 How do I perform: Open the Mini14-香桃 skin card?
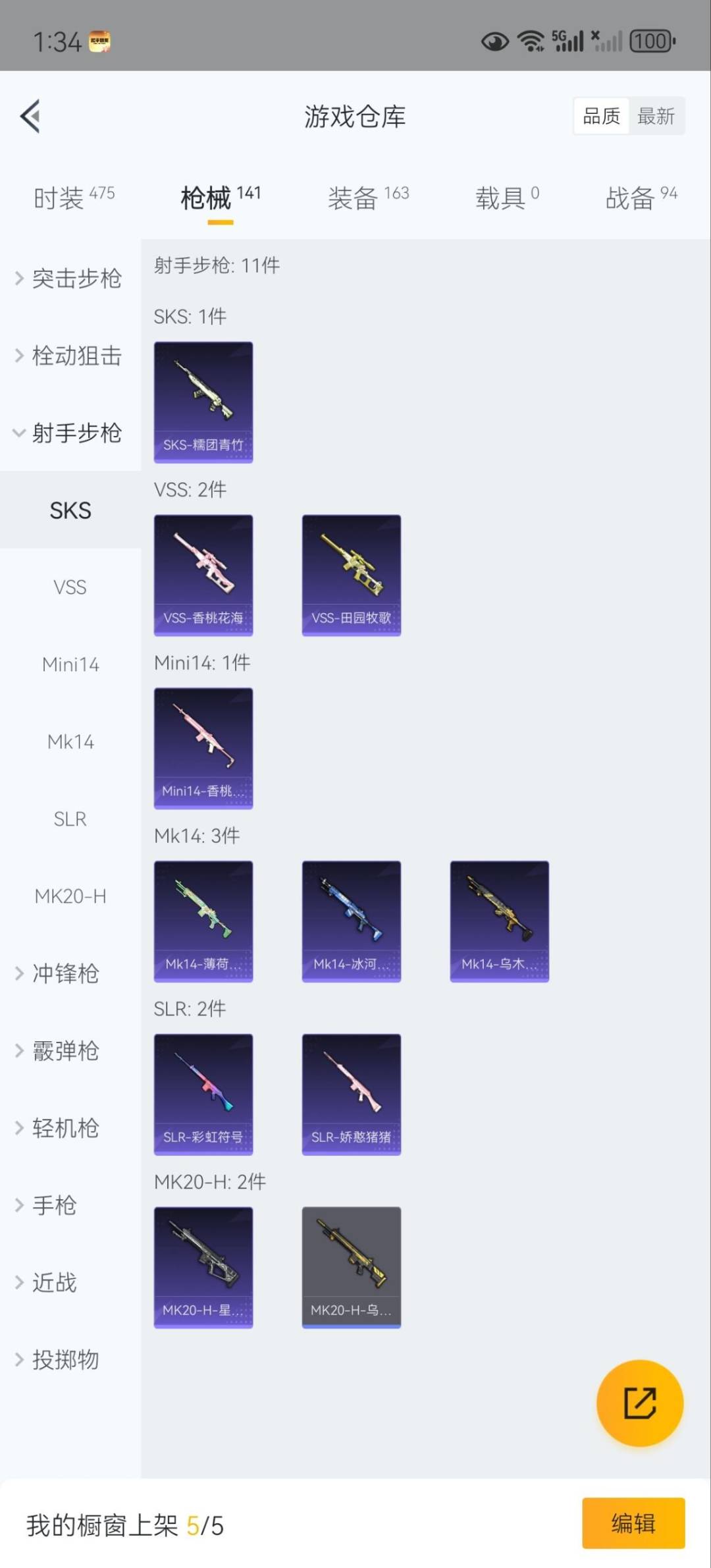click(203, 748)
